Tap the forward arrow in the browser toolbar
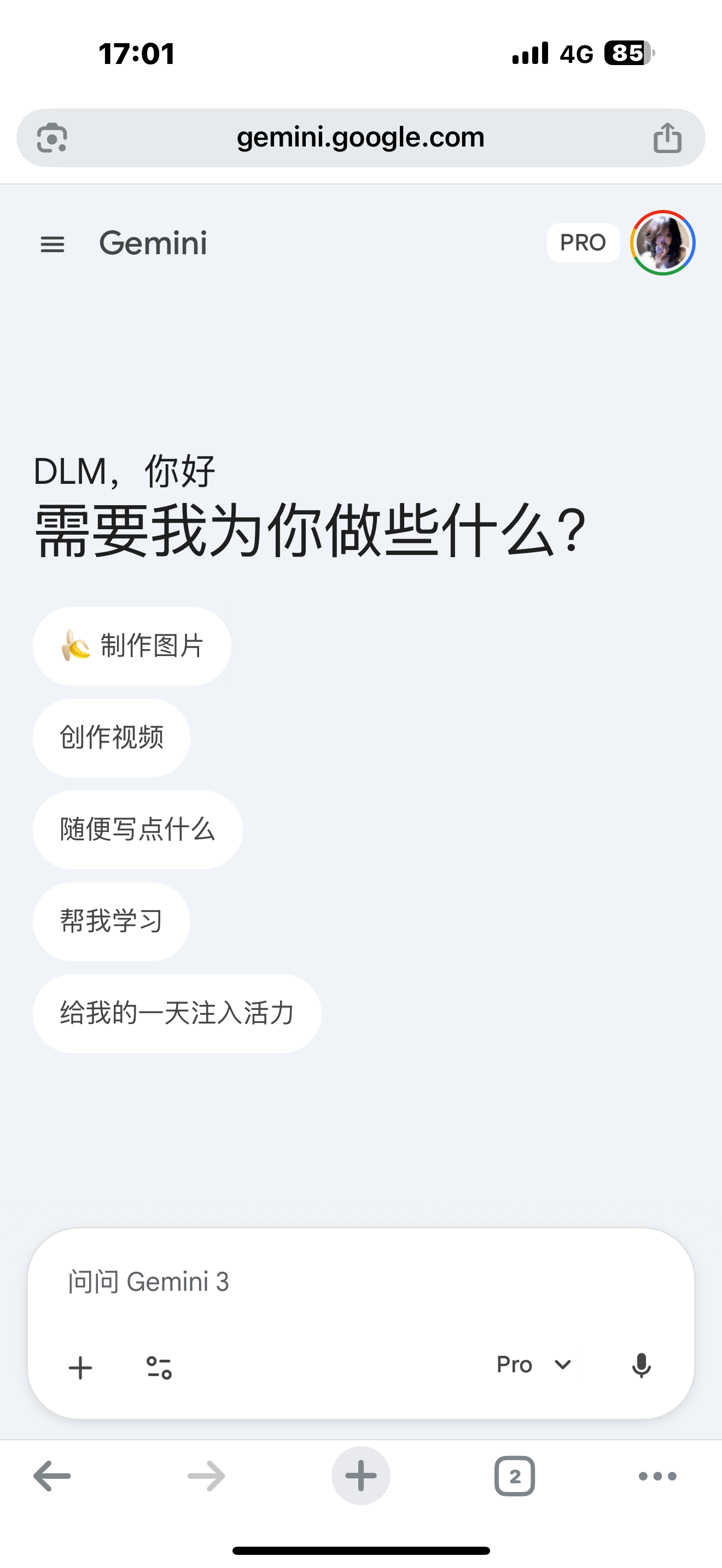The height and width of the screenshot is (1568, 722). [206, 1476]
